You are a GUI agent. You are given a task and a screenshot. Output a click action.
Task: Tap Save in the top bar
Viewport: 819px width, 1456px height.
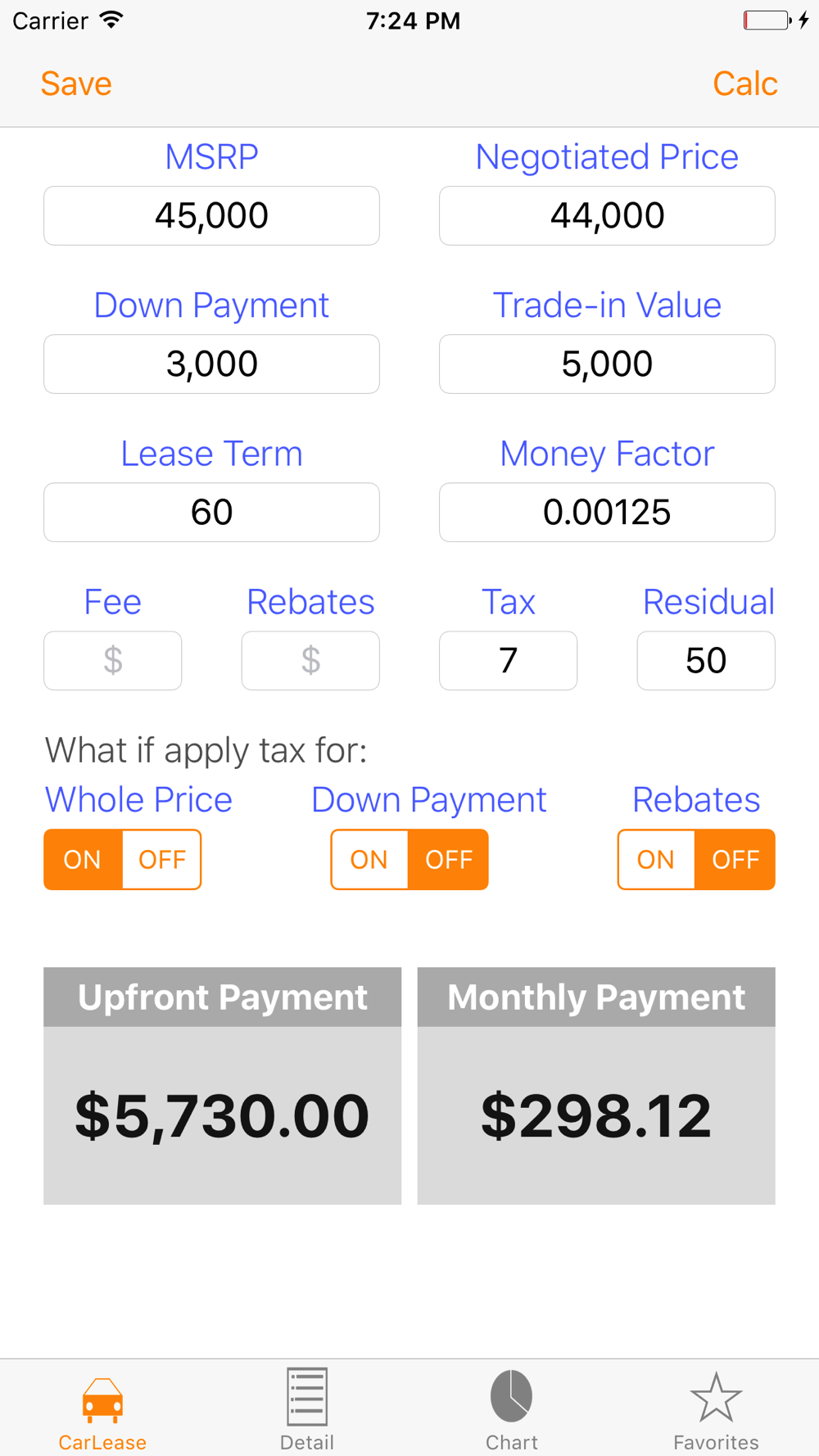(76, 84)
